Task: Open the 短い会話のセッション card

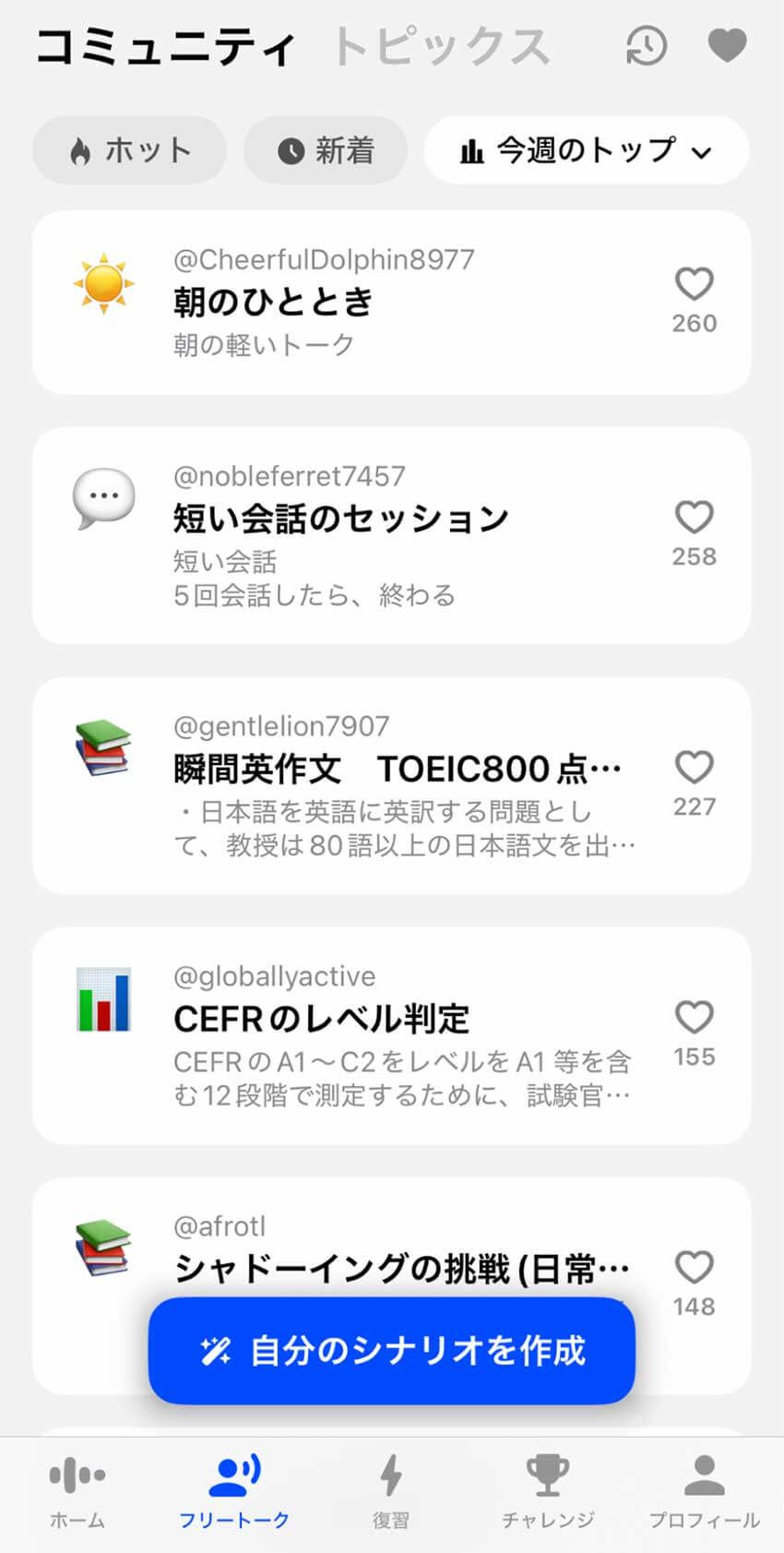Action: pyautogui.click(x=369, y=535)
